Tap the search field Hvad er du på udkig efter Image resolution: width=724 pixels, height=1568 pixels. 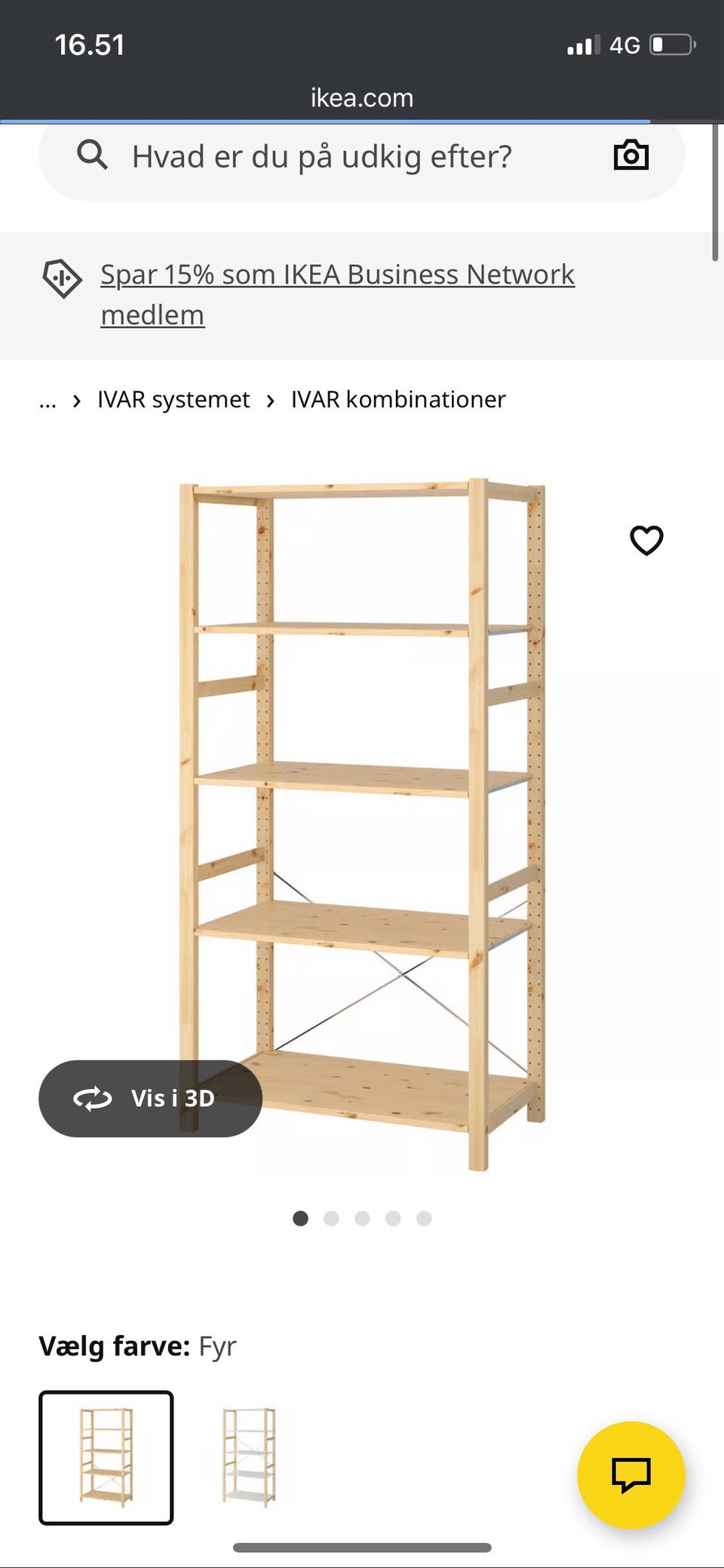322,156
